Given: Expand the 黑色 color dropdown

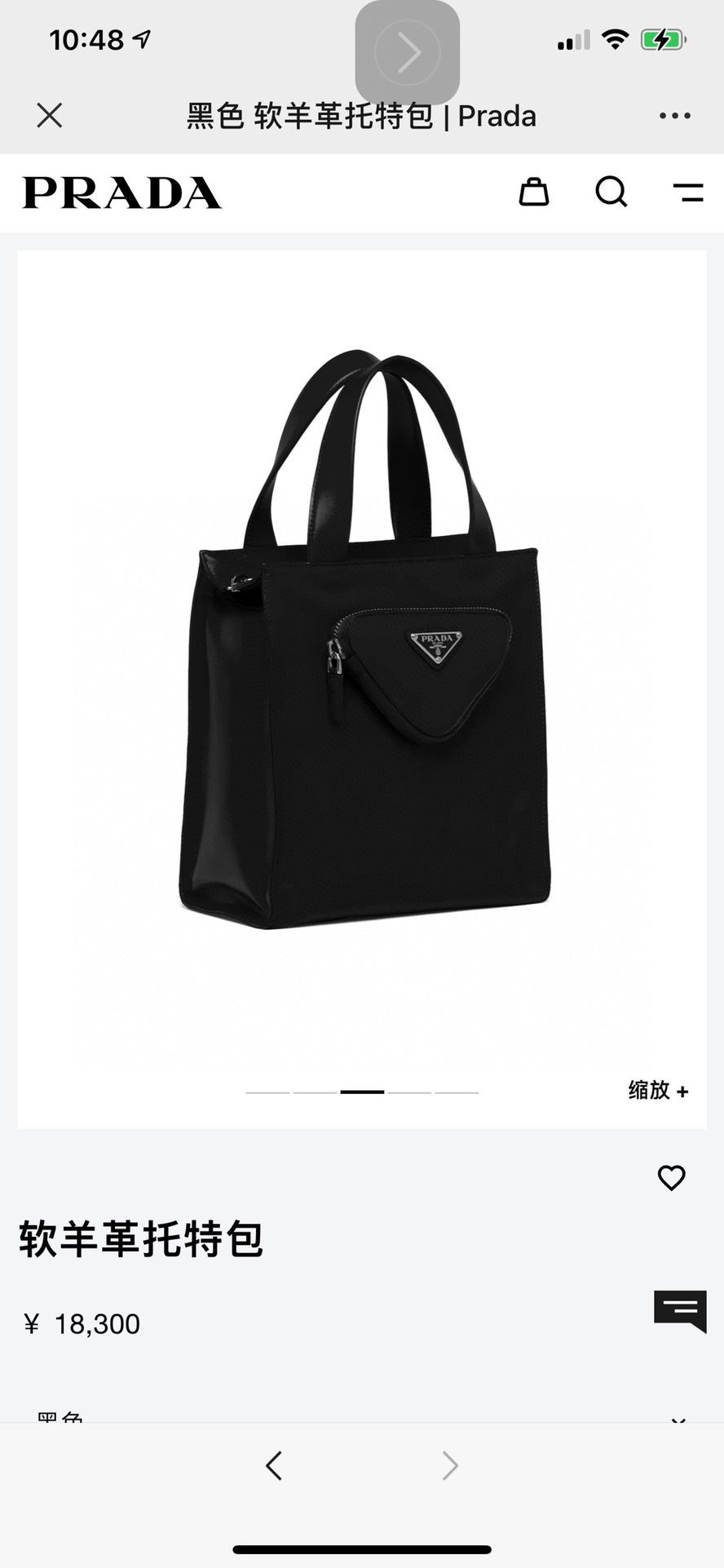Looking at the screenshot, I should tap(678, 1418).
